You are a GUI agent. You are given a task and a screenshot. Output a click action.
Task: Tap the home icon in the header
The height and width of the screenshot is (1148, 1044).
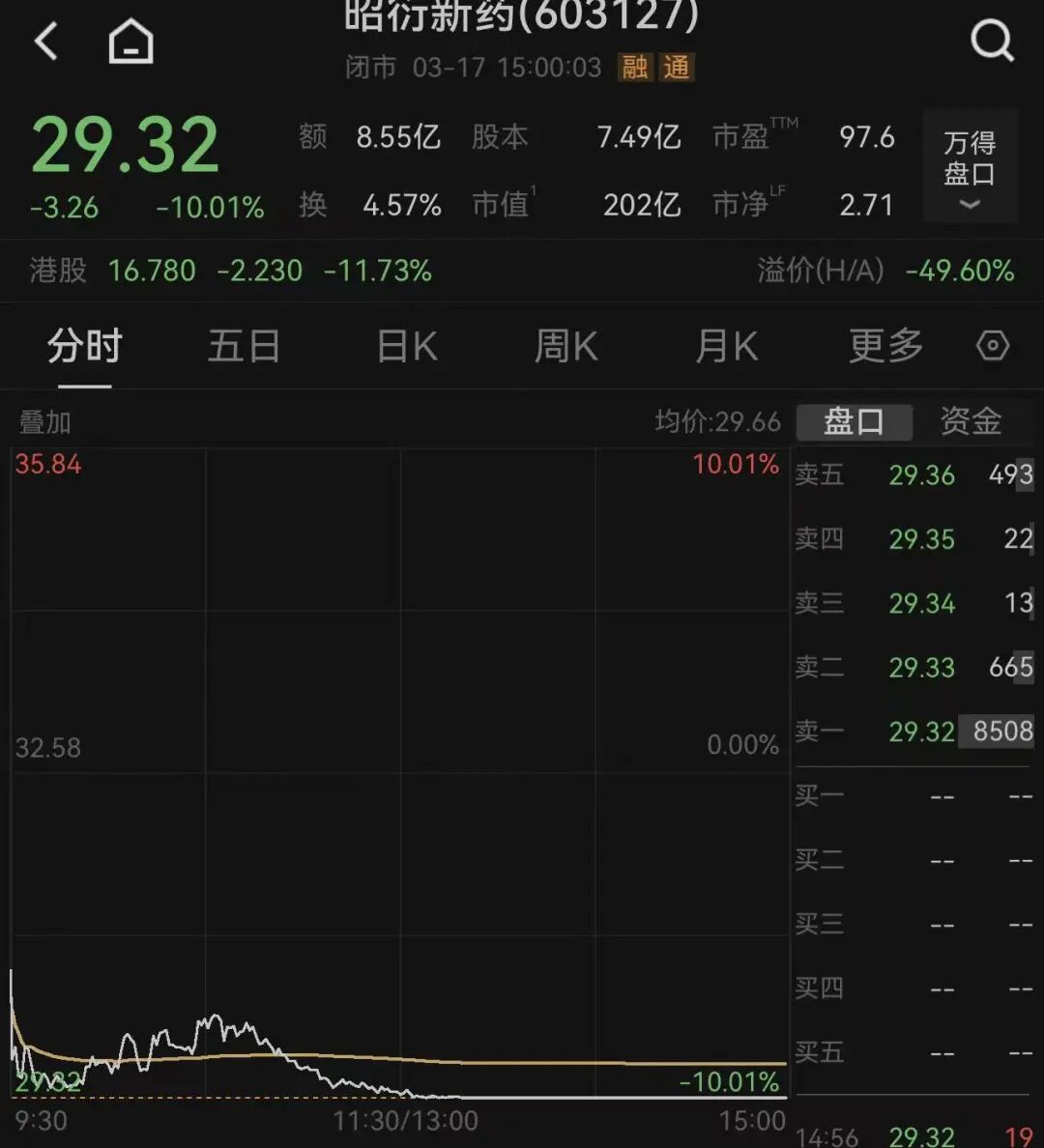click(130, 42)
